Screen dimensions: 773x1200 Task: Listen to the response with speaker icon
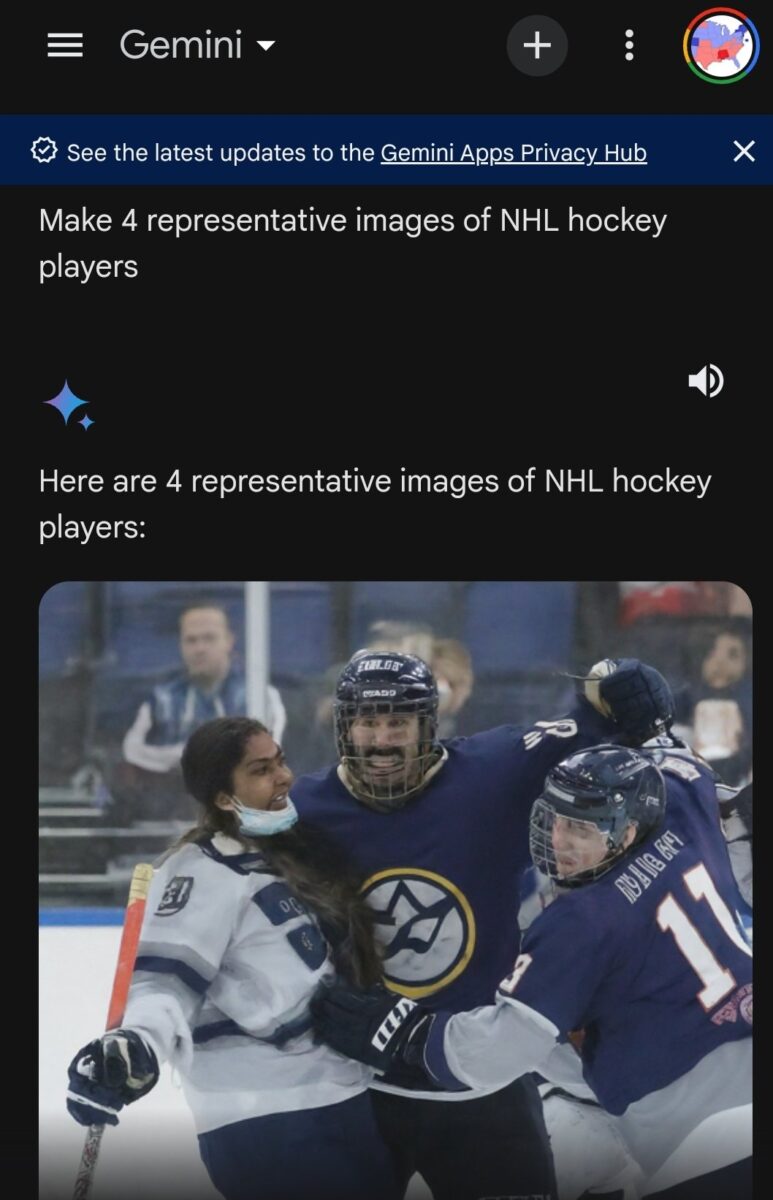706,381
